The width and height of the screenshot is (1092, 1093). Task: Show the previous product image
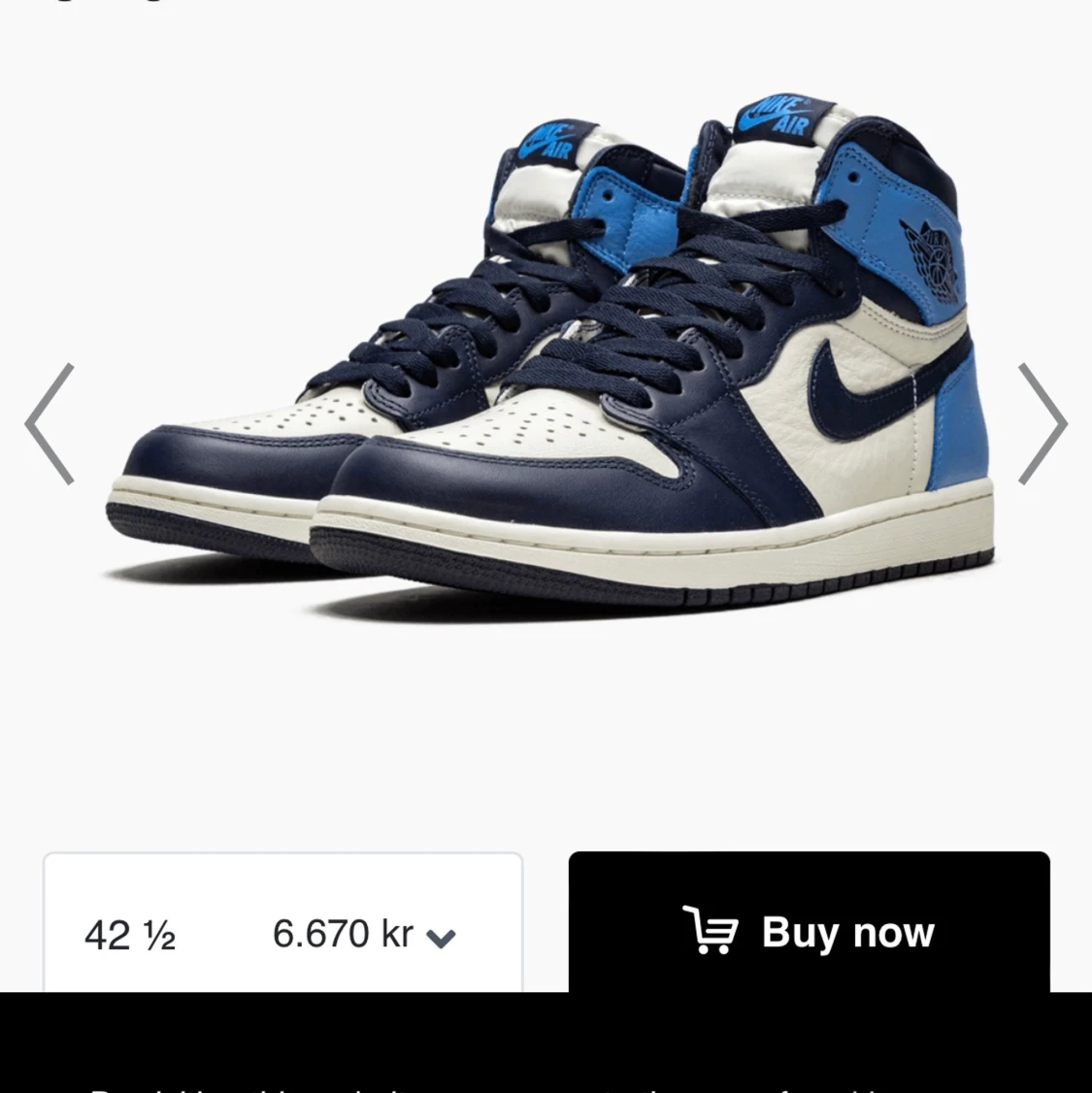(x=50, y=424)
